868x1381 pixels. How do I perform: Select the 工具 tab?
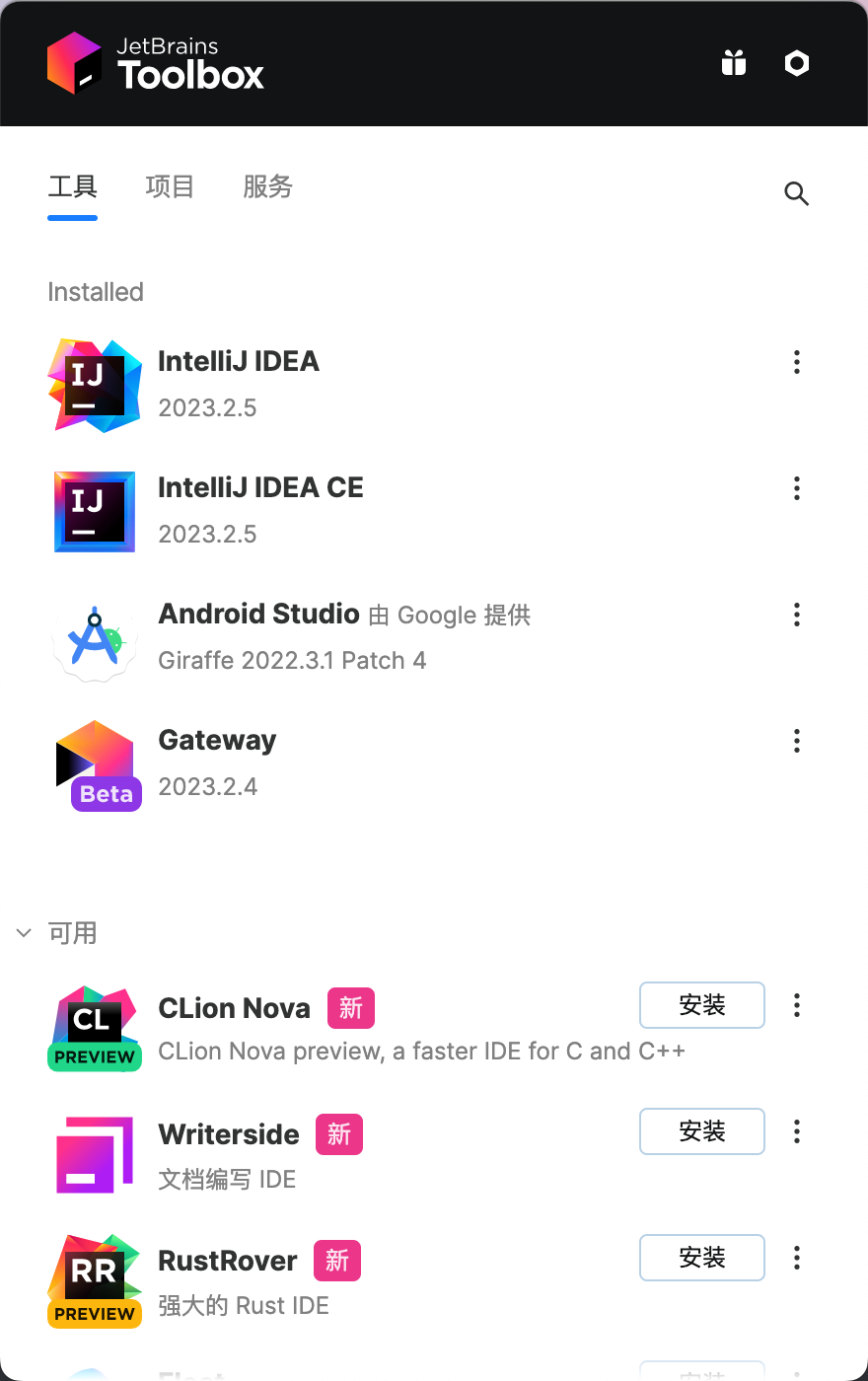pyautogui.click(x=73, y=187)
